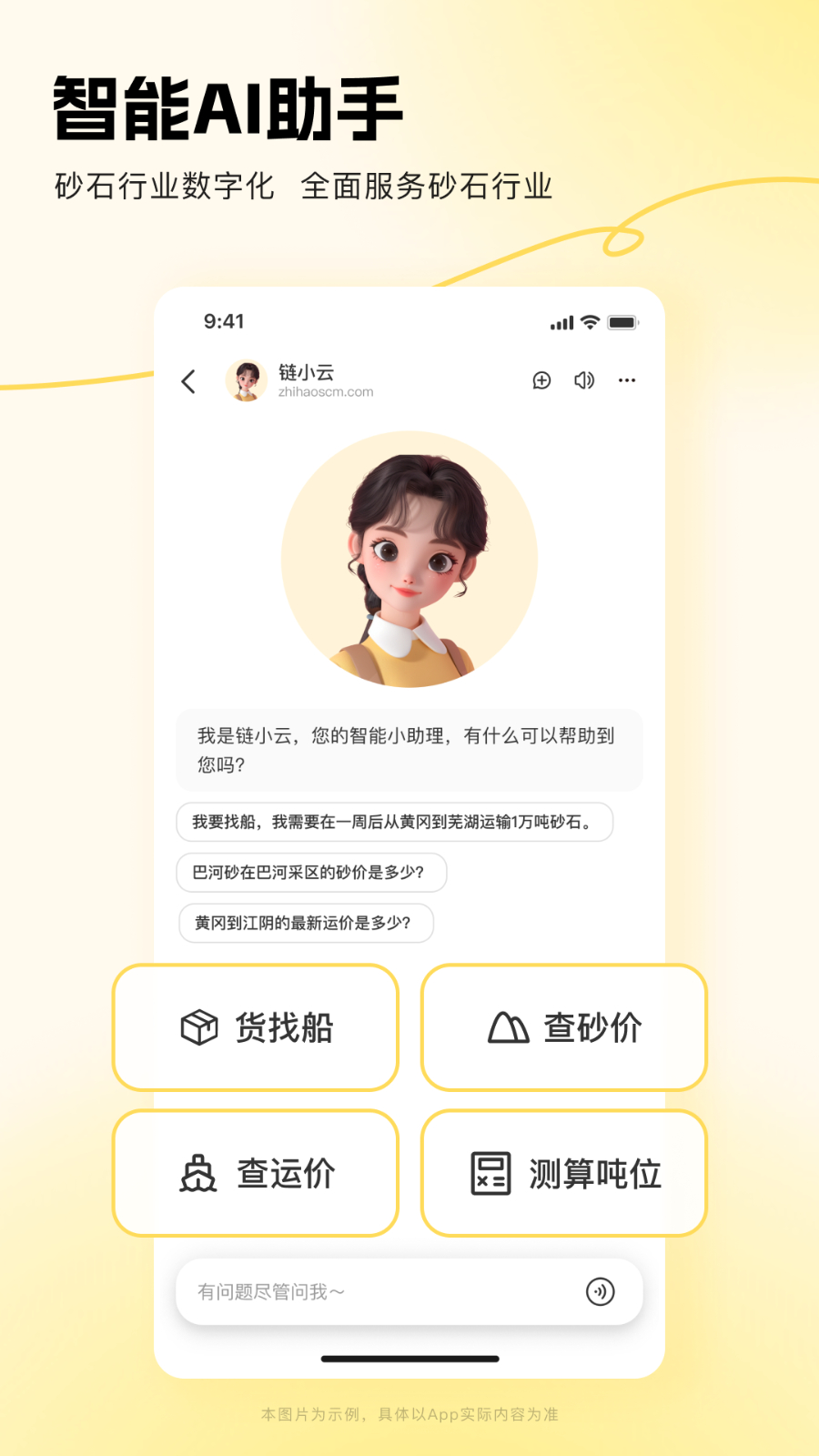Tap the 测算吨位 tonnage calculator icon
819x1456 pixels.
[489, 1174]
